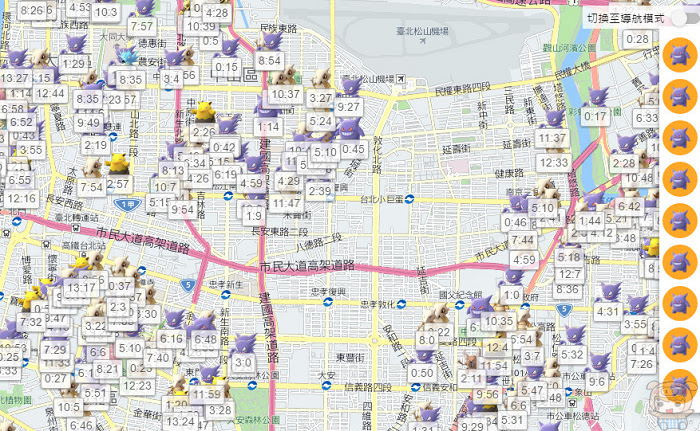The image size is (700, 431).
Task: Open the Haunter marker with 11:37 timer
Action: coord(553,119)
